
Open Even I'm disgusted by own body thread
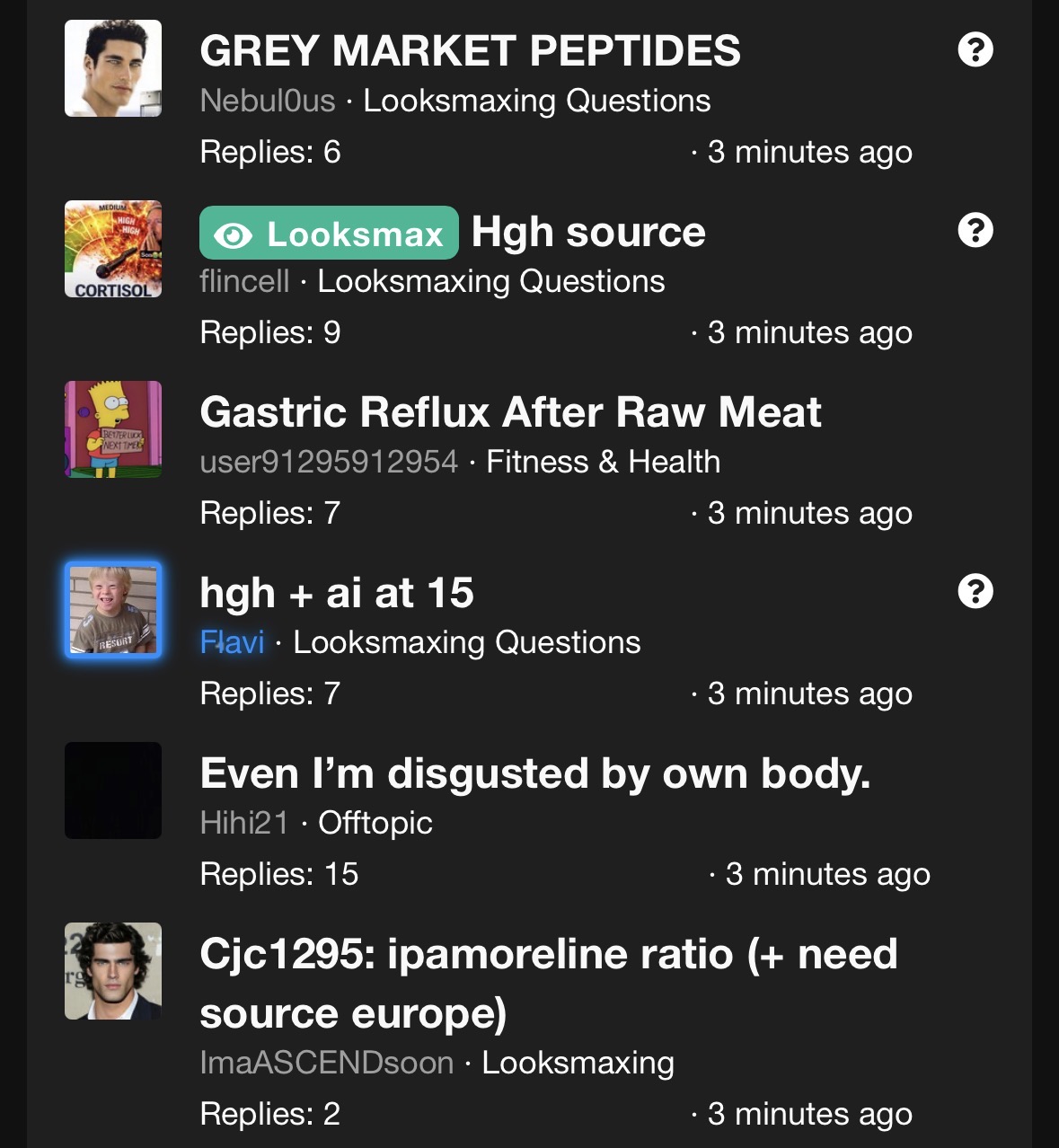(x=535, y=773)
